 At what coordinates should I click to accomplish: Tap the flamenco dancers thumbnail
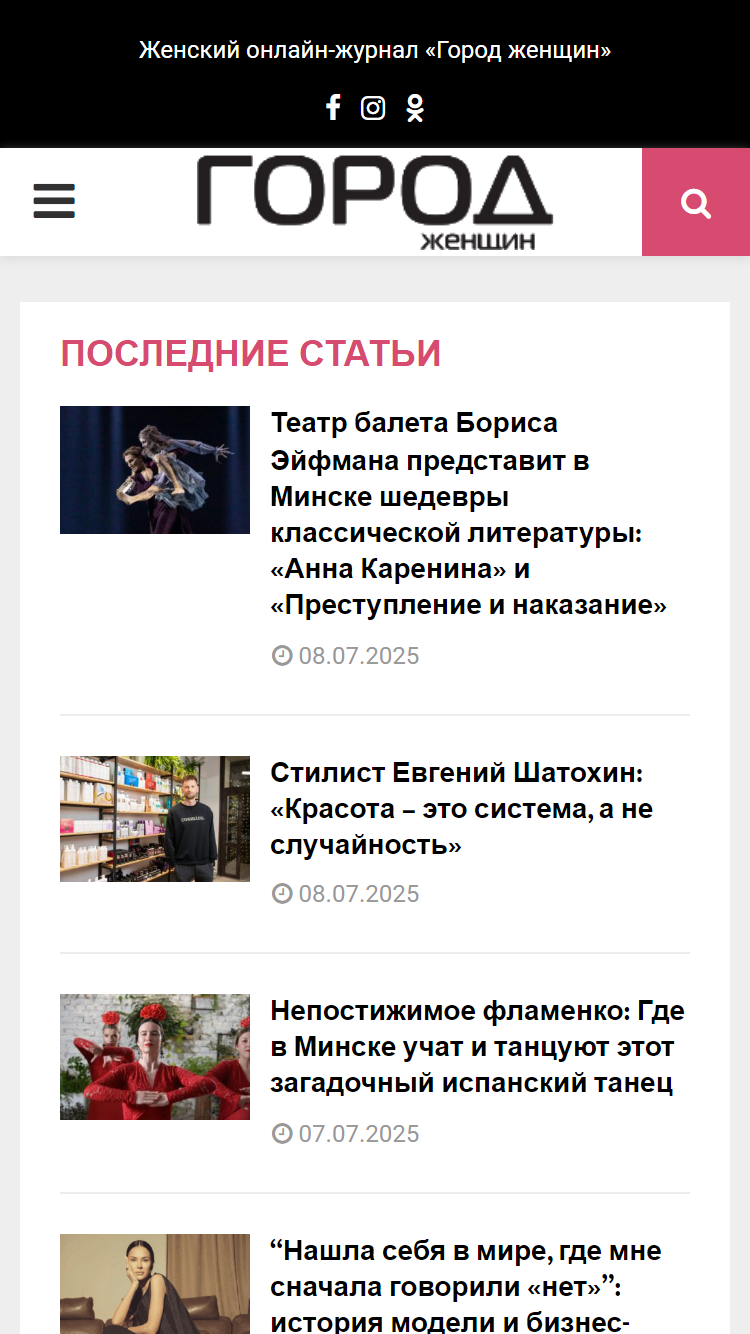(155, 1057)
